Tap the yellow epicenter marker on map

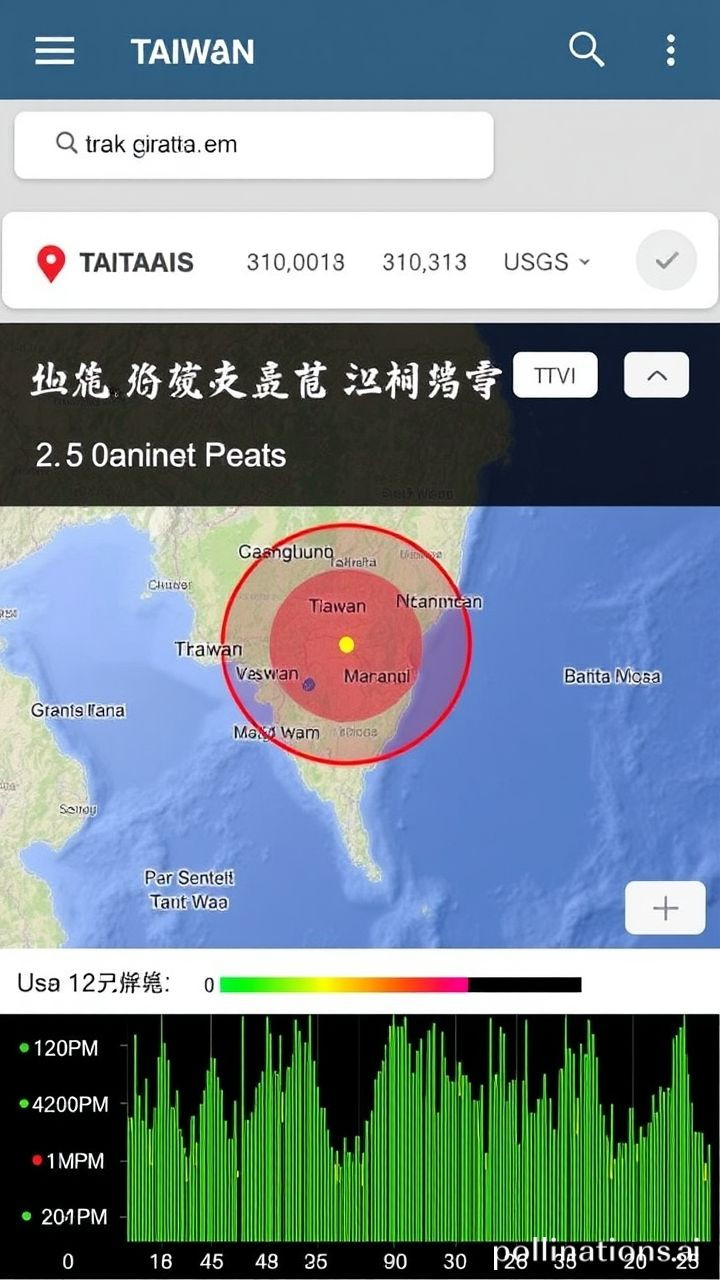(346, 644)
